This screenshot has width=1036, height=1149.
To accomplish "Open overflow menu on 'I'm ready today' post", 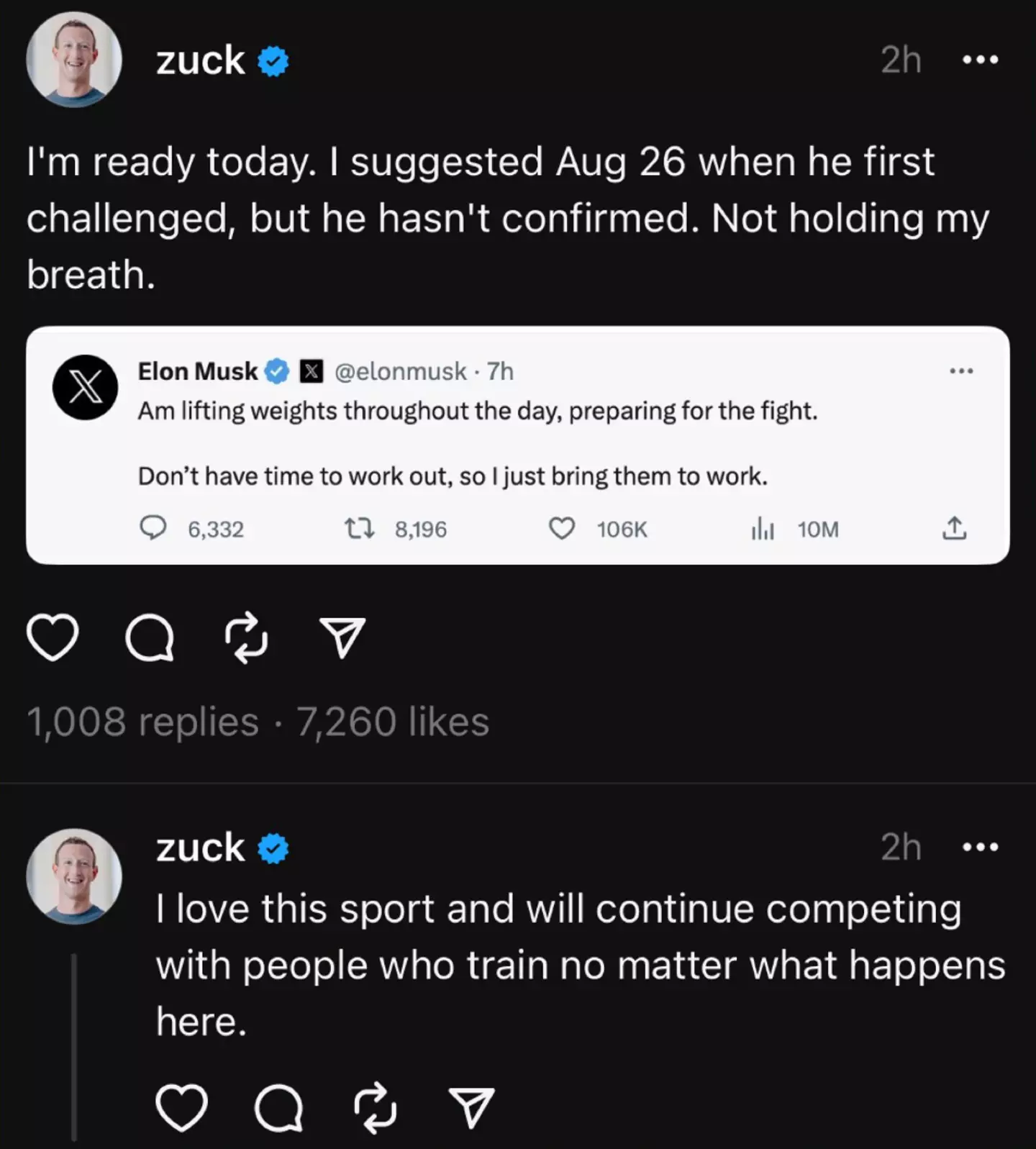I will 980,60.
